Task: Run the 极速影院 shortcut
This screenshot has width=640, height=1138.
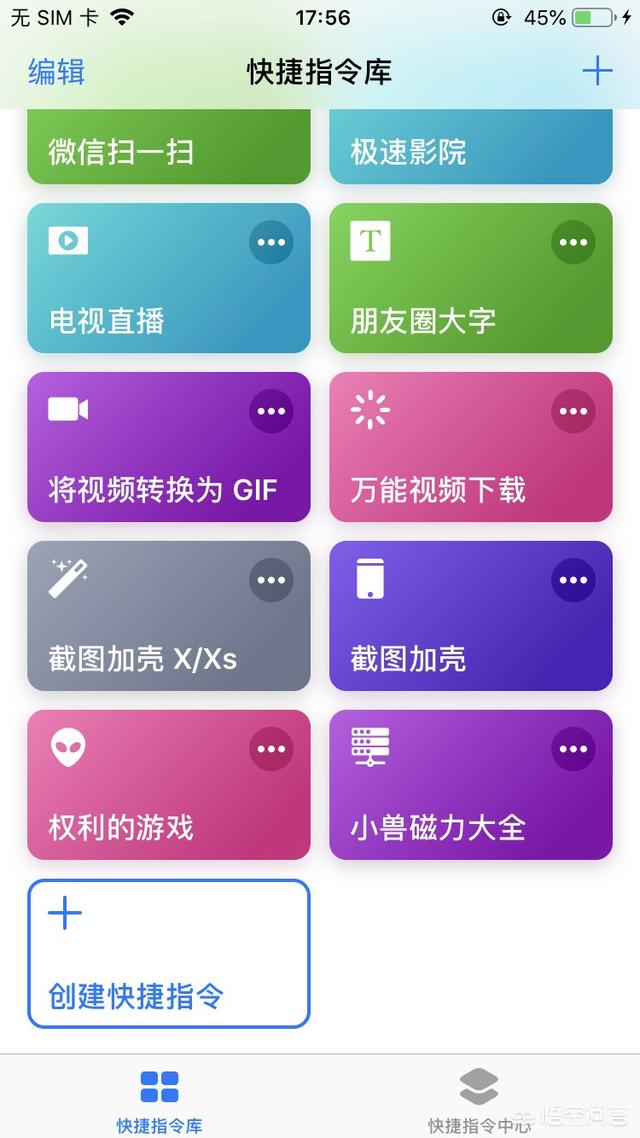Action: 471,147
